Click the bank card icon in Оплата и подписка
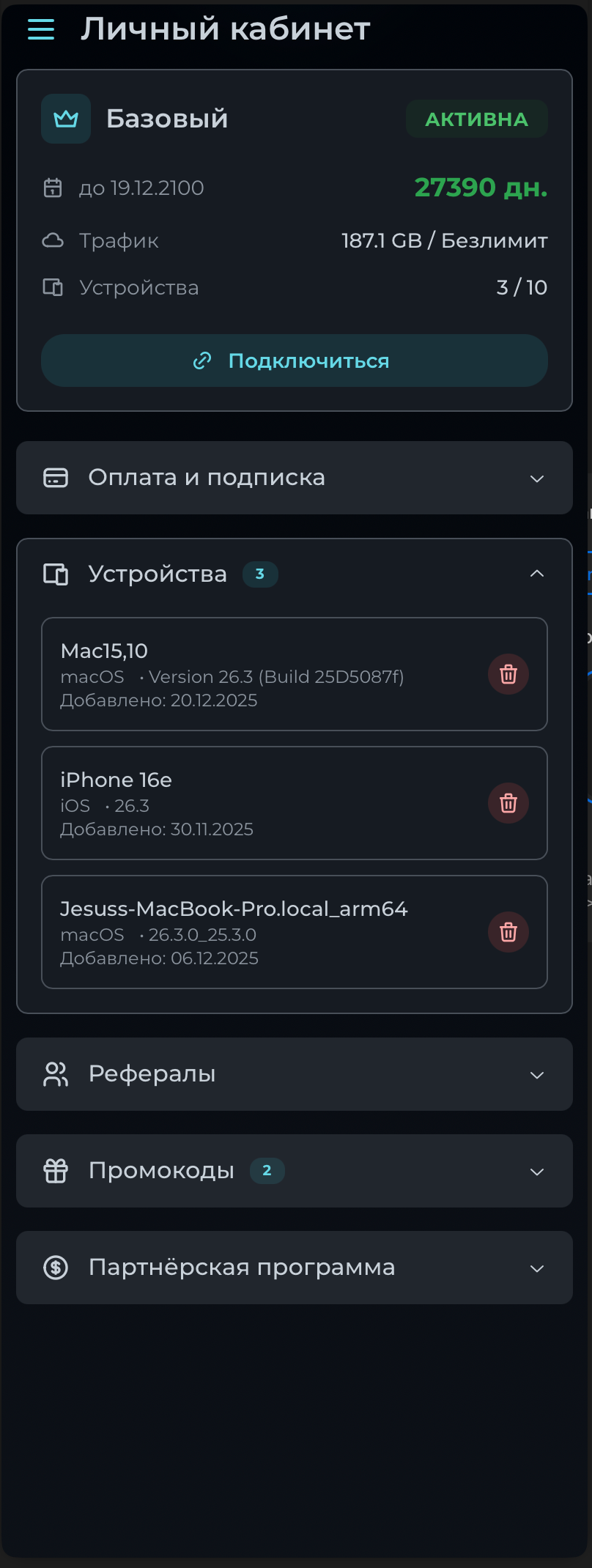The width and height of the screenshot is (592, 1568). (x=56, y=478)
